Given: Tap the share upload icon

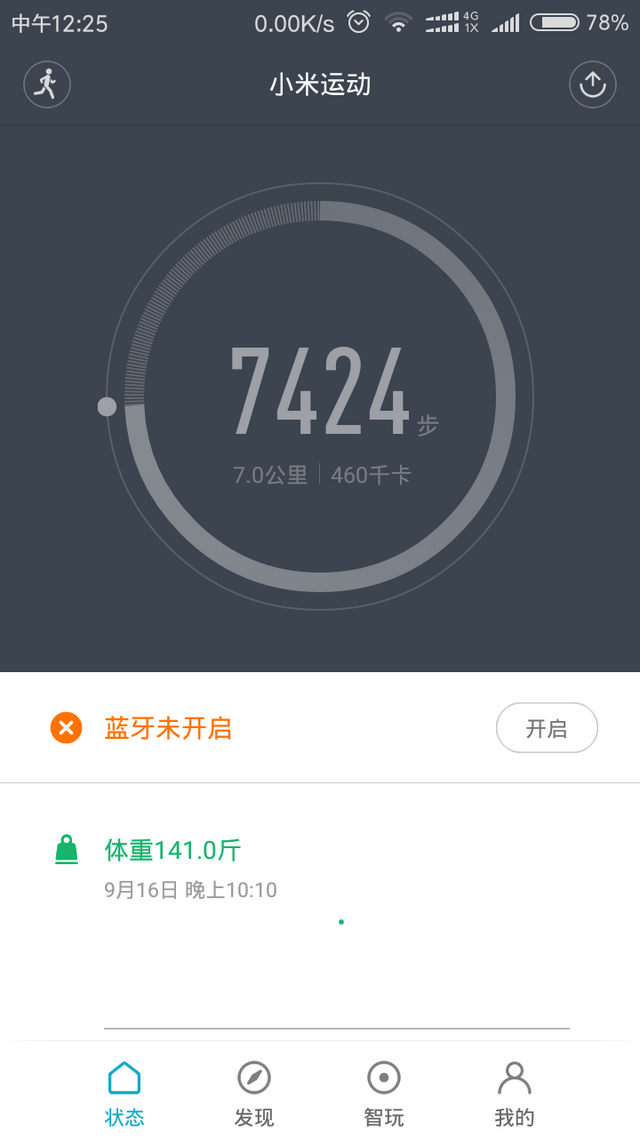Looking at the screenshot, I should click(x=592, y=84).
